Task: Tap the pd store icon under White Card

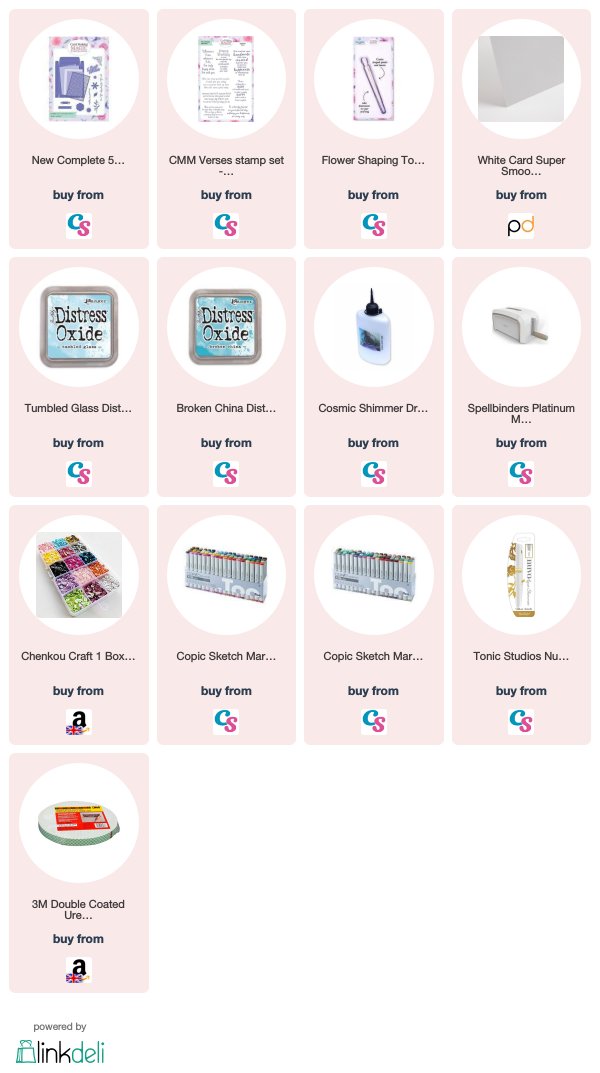Action: [521, 226]
